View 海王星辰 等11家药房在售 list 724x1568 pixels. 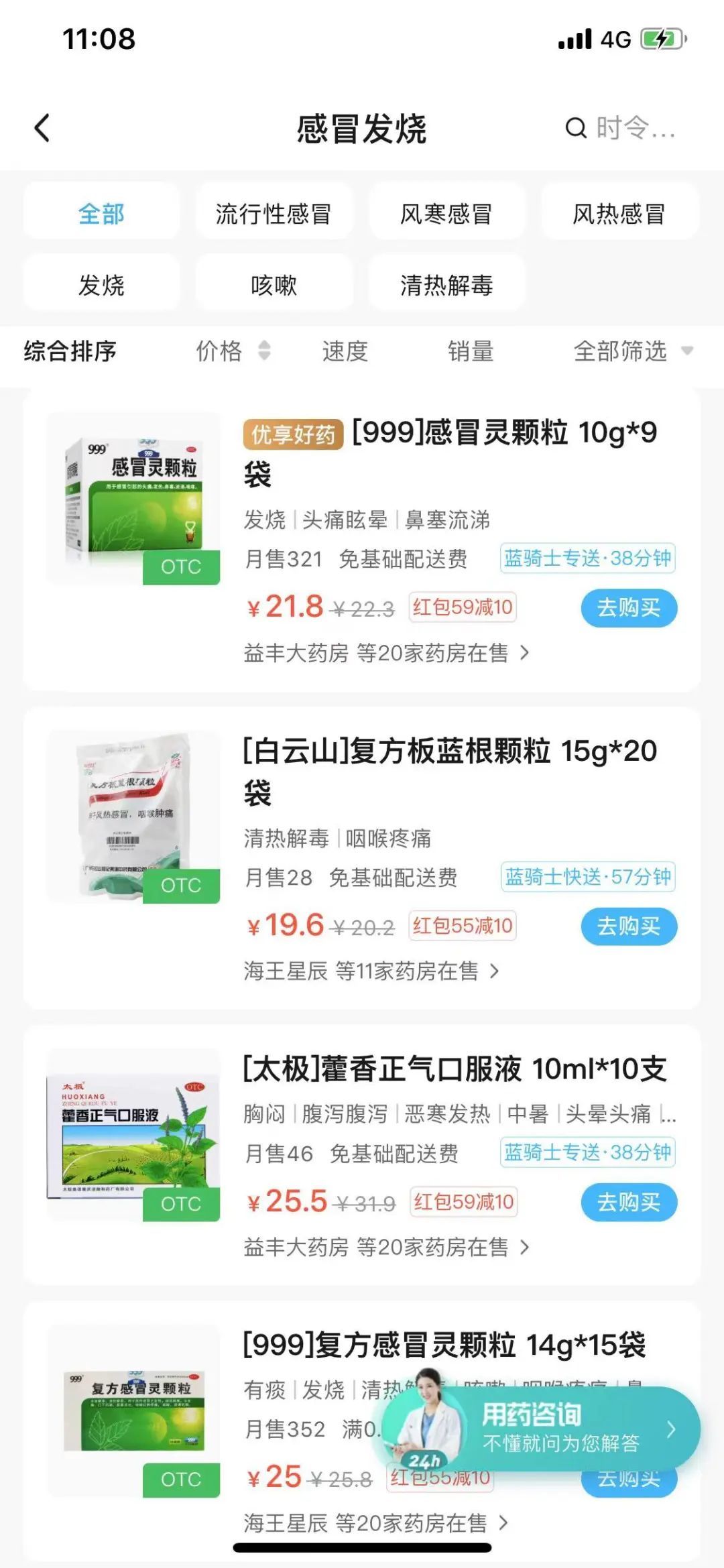tap(371, 971)
